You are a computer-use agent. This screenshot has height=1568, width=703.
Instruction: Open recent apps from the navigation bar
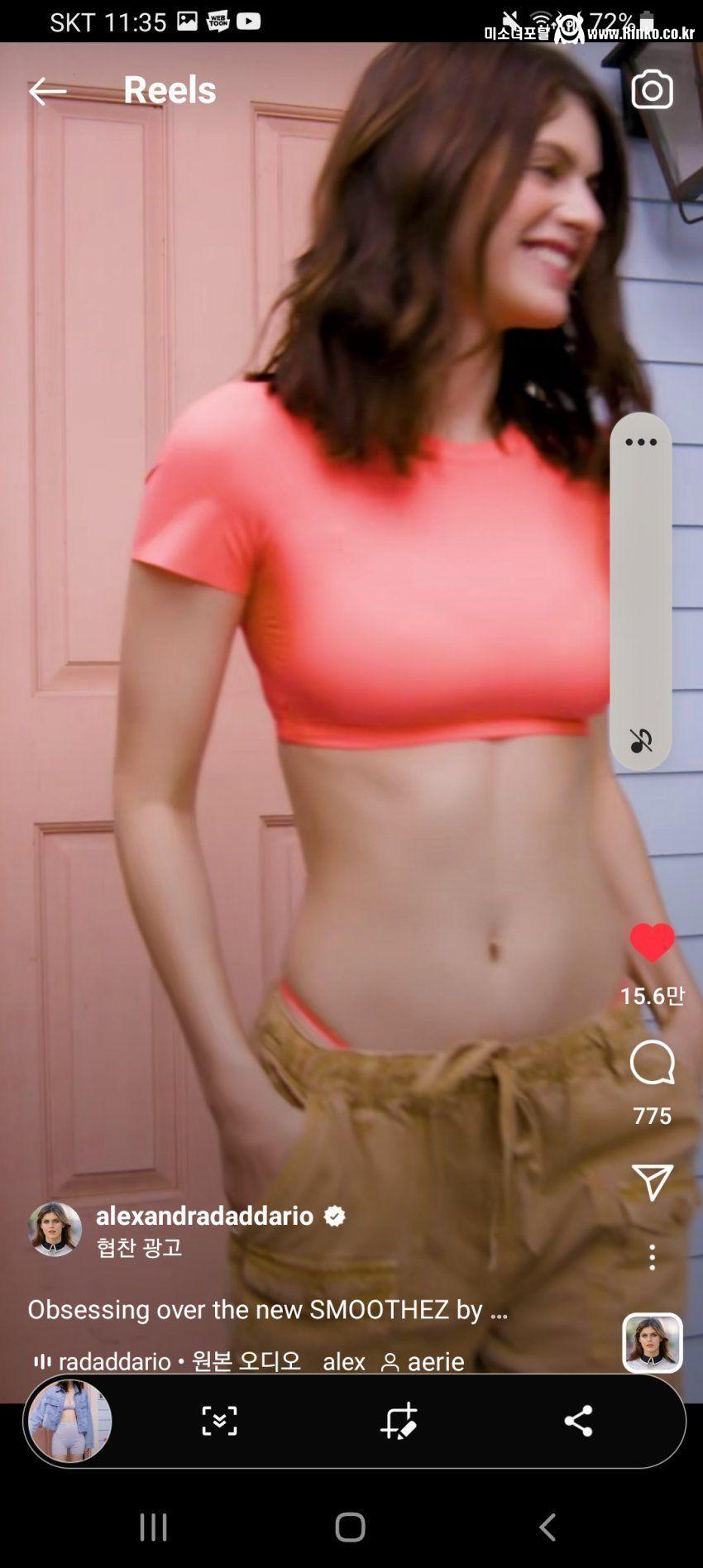pos(153,1527)
